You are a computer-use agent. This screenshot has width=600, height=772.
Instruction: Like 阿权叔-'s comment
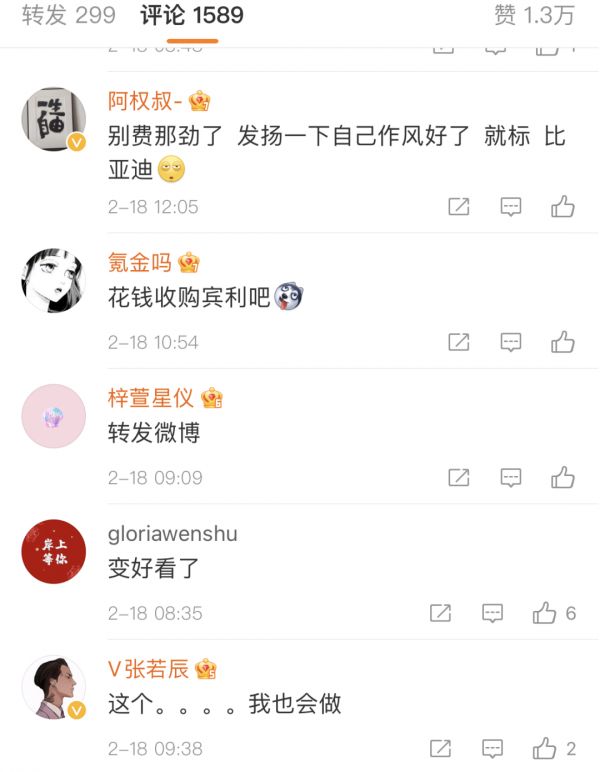(563, 207)
